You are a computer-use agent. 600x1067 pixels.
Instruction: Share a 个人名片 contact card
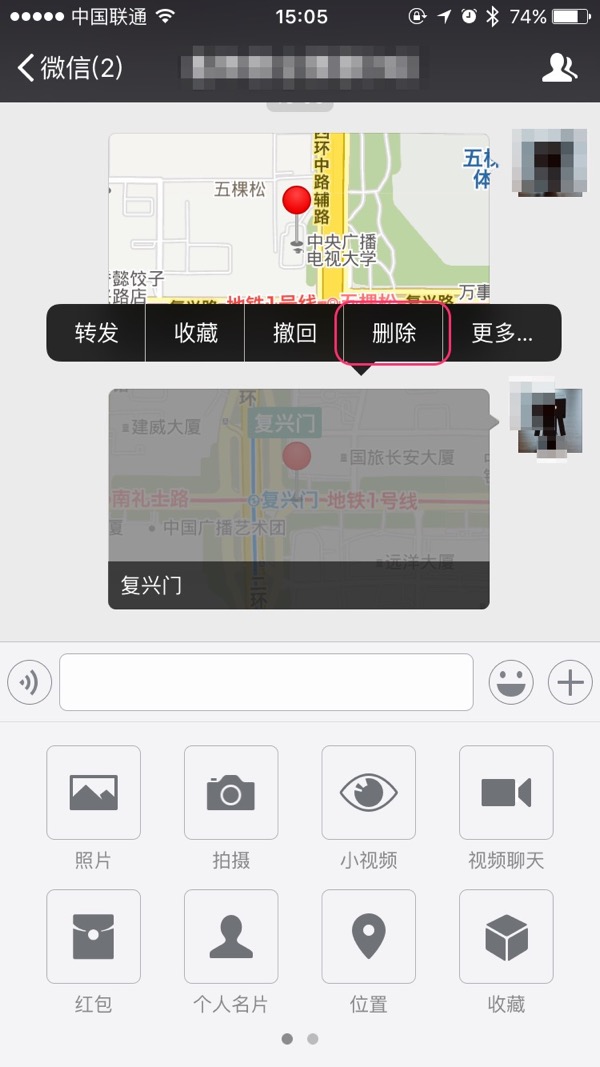coord(231,937)
